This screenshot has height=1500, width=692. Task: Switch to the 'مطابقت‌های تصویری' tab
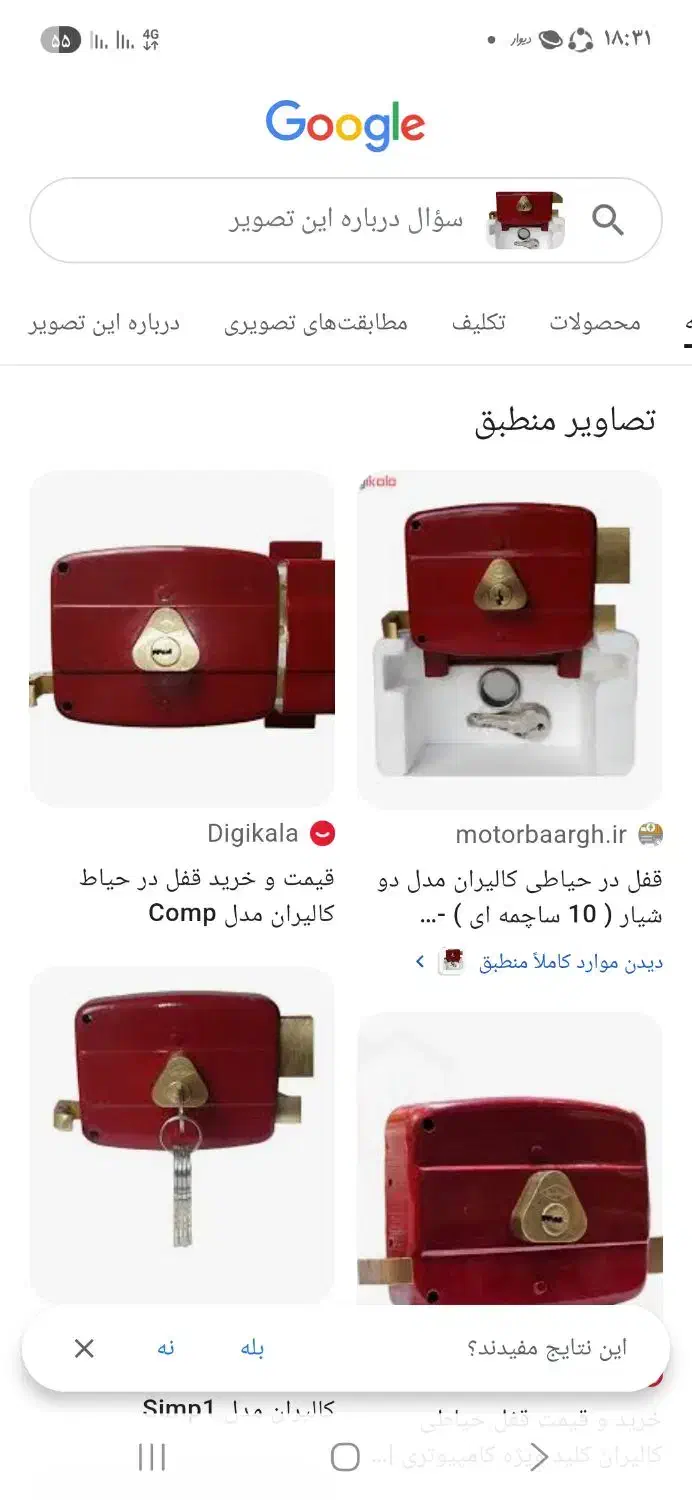pos(315,323)
